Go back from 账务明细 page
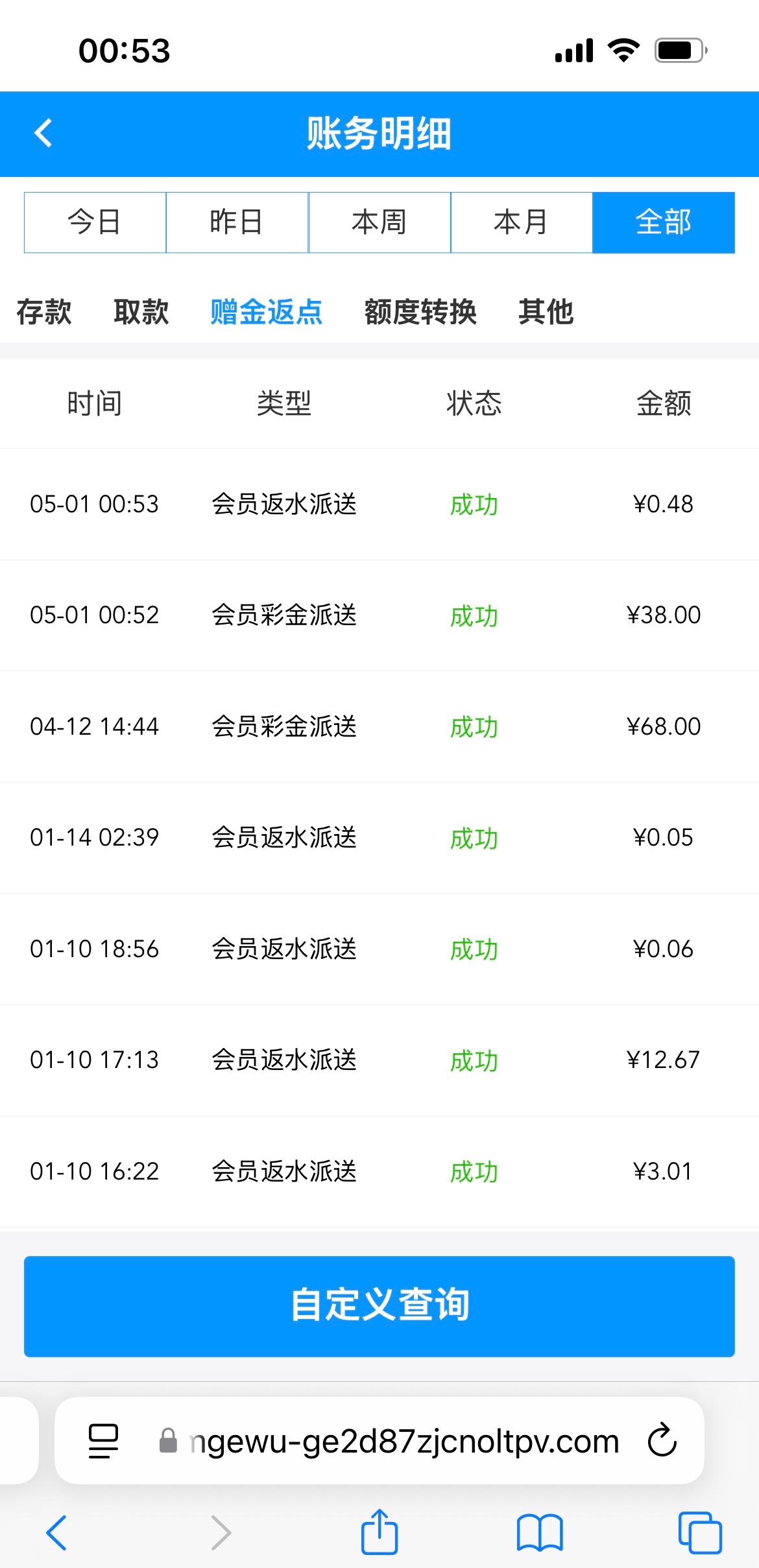Screen dimensions: 759x1568 43,134
